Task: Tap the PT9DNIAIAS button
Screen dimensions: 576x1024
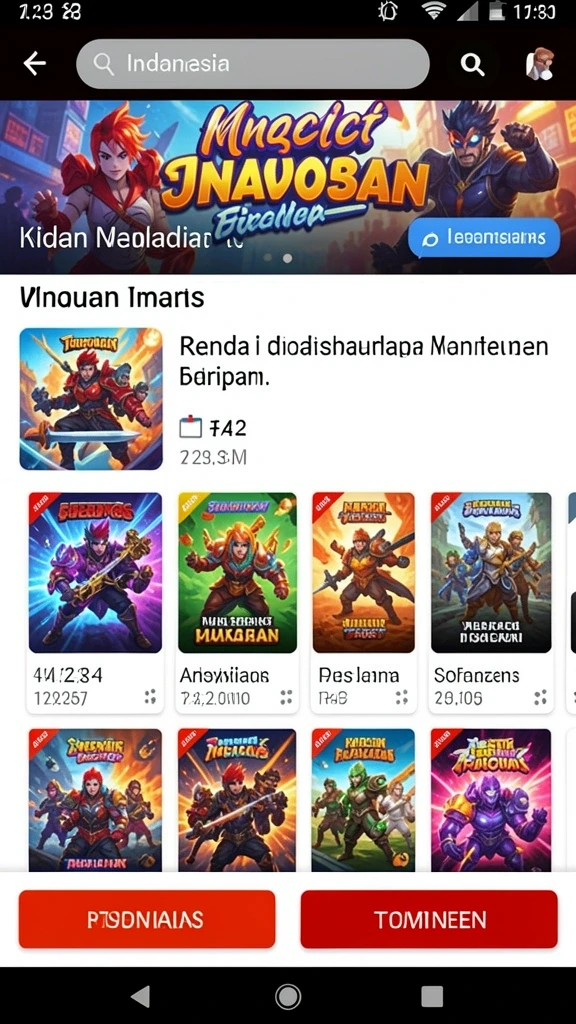Action: click(x=147, y=920)
